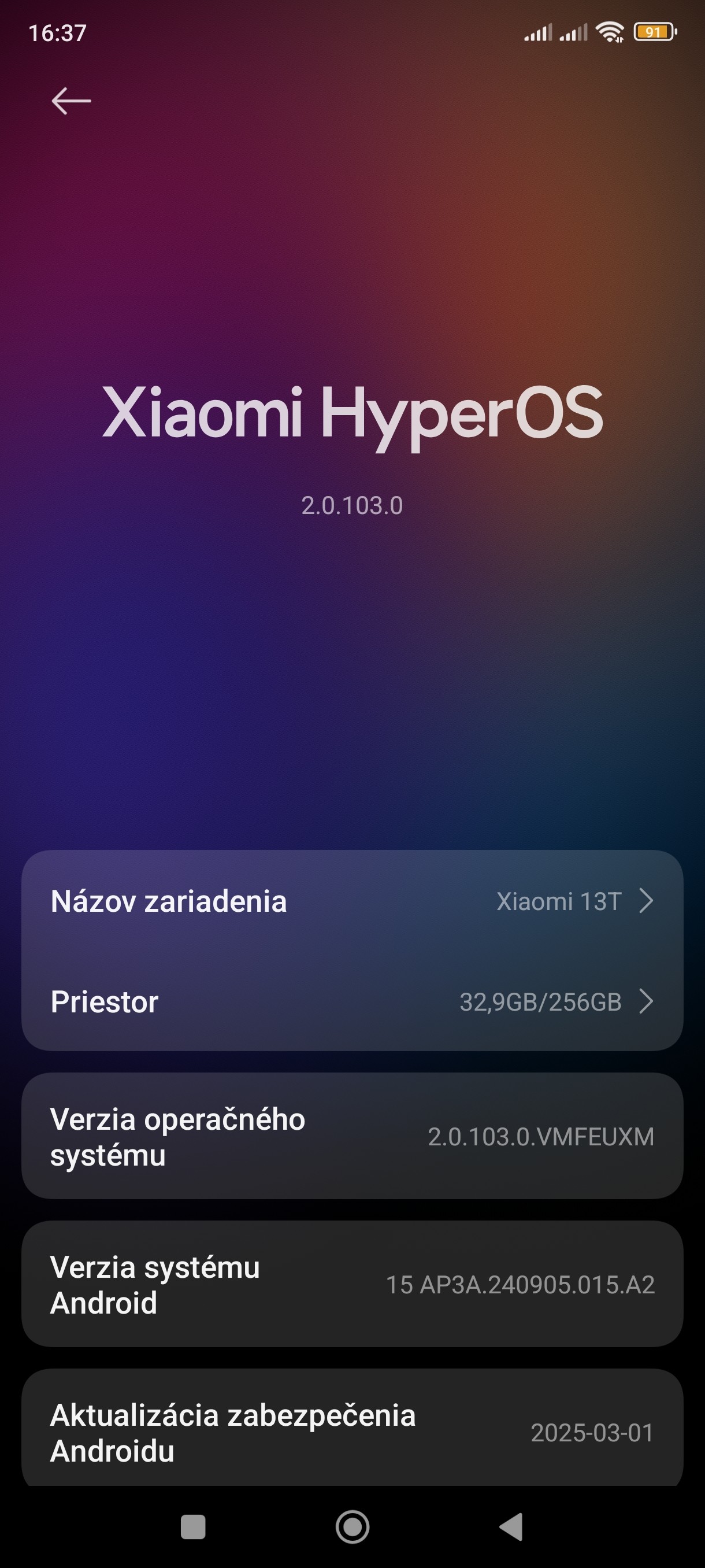Tap the system home button
The height and width of the screenshot is (1568, 705).
(352, 1526)
